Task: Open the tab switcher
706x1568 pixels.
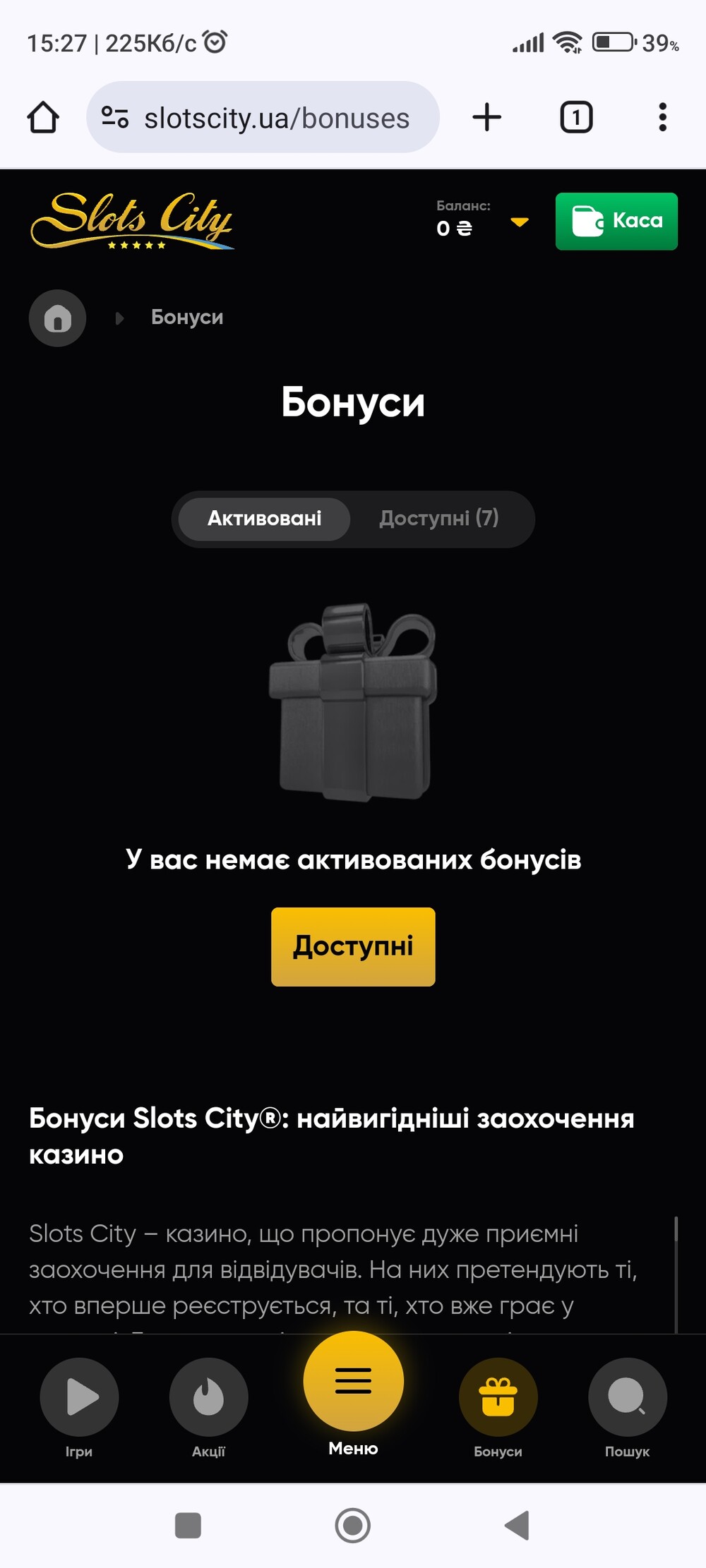Action: pyautogui.click(x=576, y=117)
